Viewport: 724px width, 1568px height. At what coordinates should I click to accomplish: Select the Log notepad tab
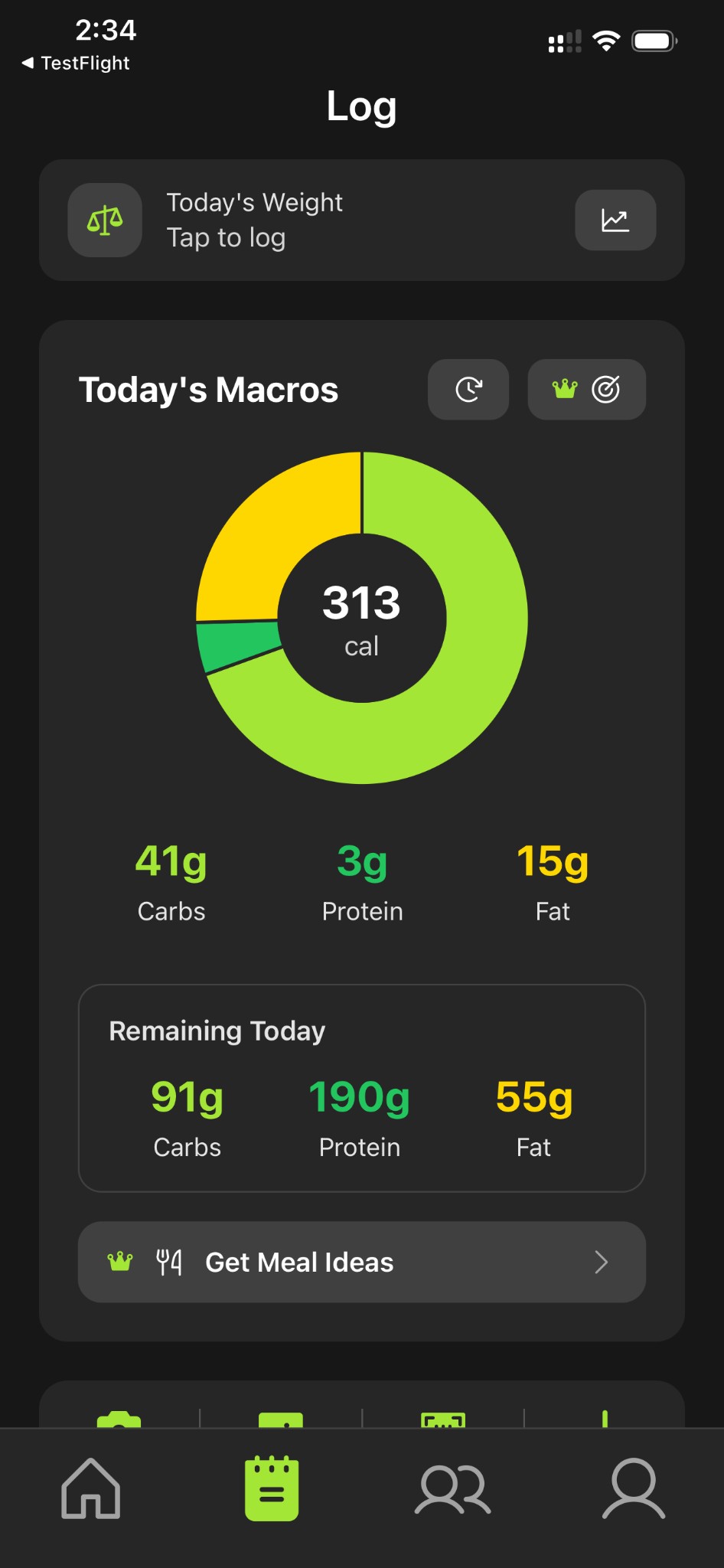tap(272, 1488)
